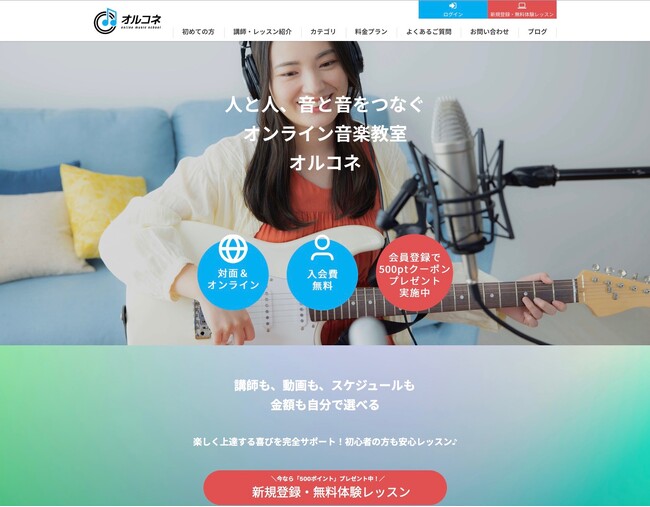The image size is (650, 507).
Task: Go to お問い合わせ page
Action: pyautogui.click(x=489, y=32)
